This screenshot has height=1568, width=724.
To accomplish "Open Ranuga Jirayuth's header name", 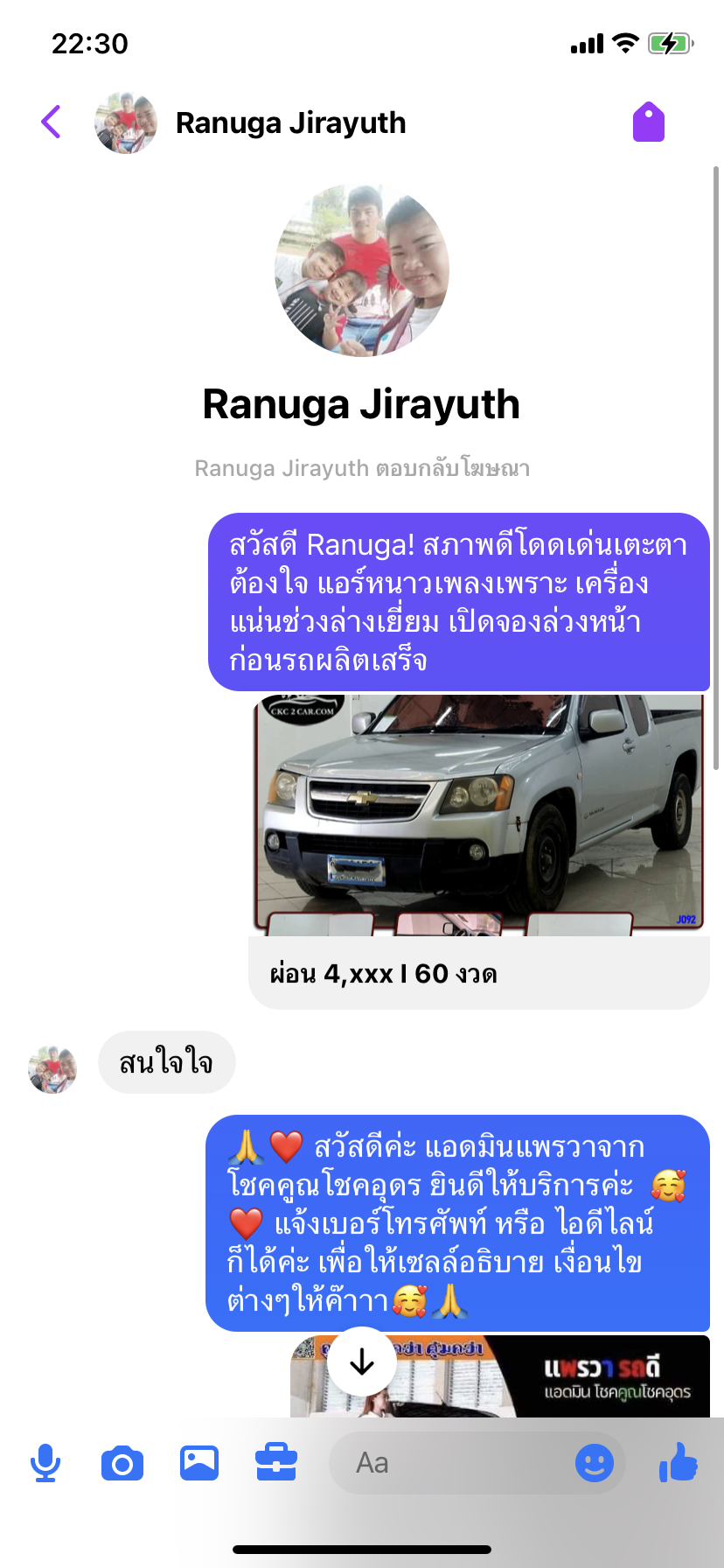I will pyautogui.click(x=291, y=123).
